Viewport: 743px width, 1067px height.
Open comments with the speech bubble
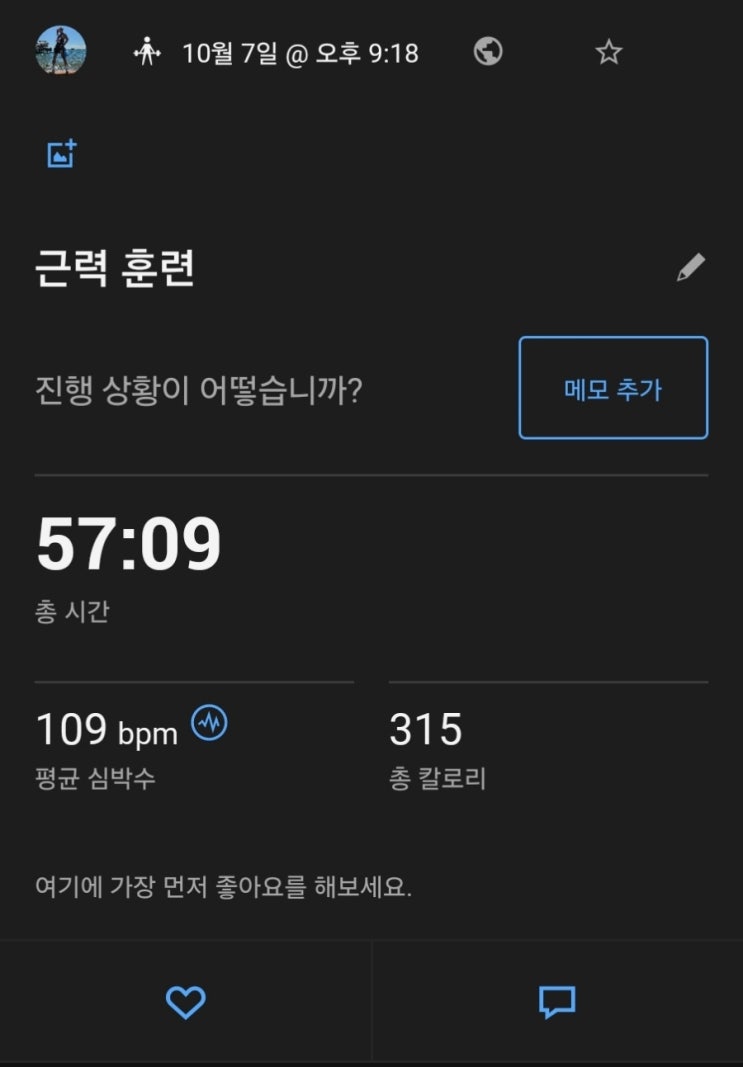tap(557, 1002)
